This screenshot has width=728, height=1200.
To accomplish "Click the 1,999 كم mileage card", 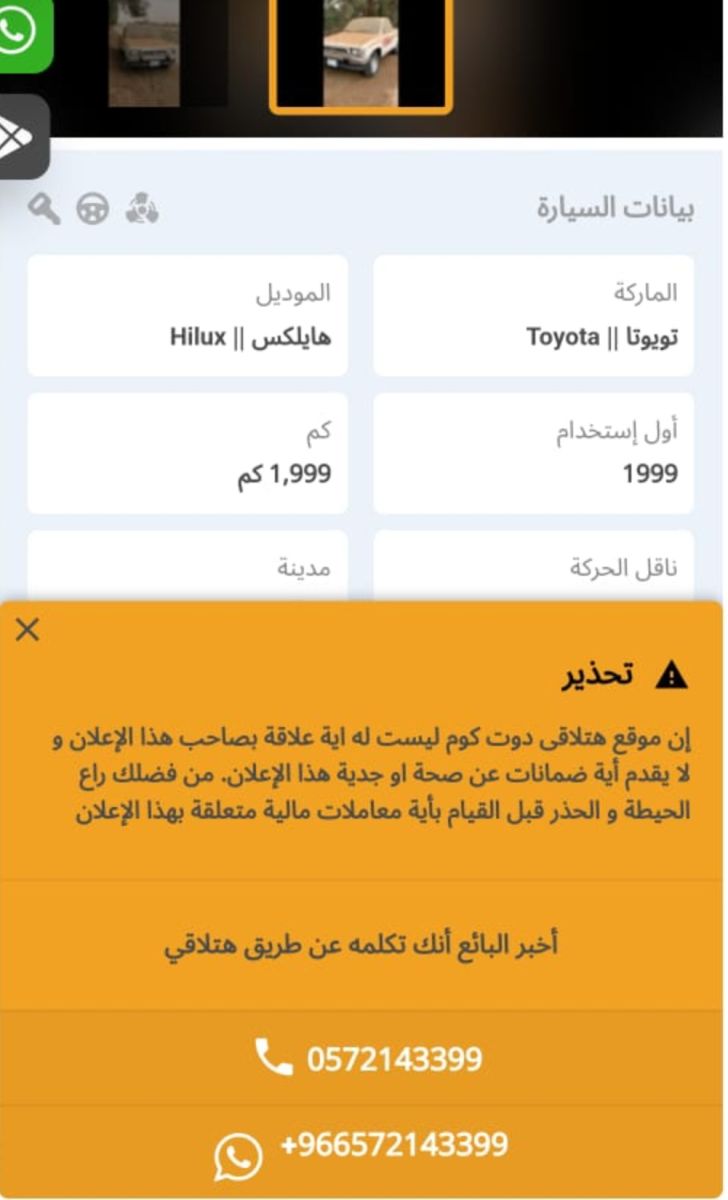I will click(x=186, y=452).
